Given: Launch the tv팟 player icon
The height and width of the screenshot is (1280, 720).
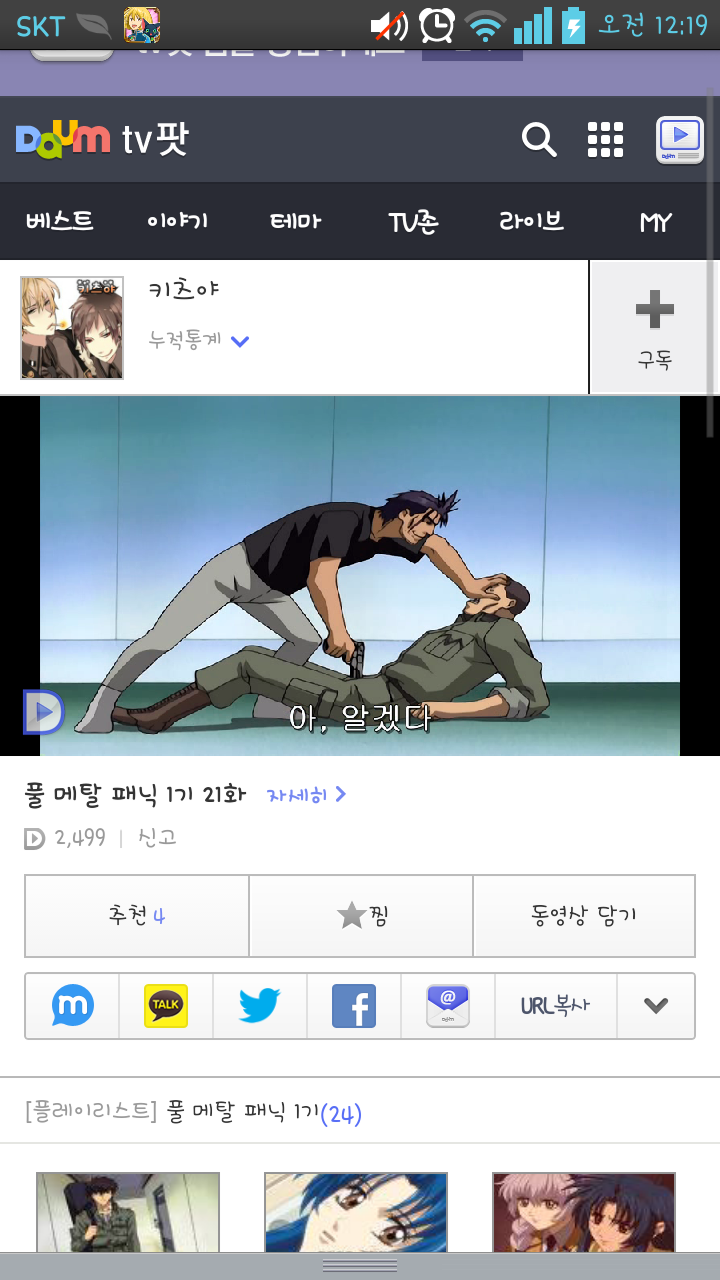Looking at the screenshot, I should (679, 139).
